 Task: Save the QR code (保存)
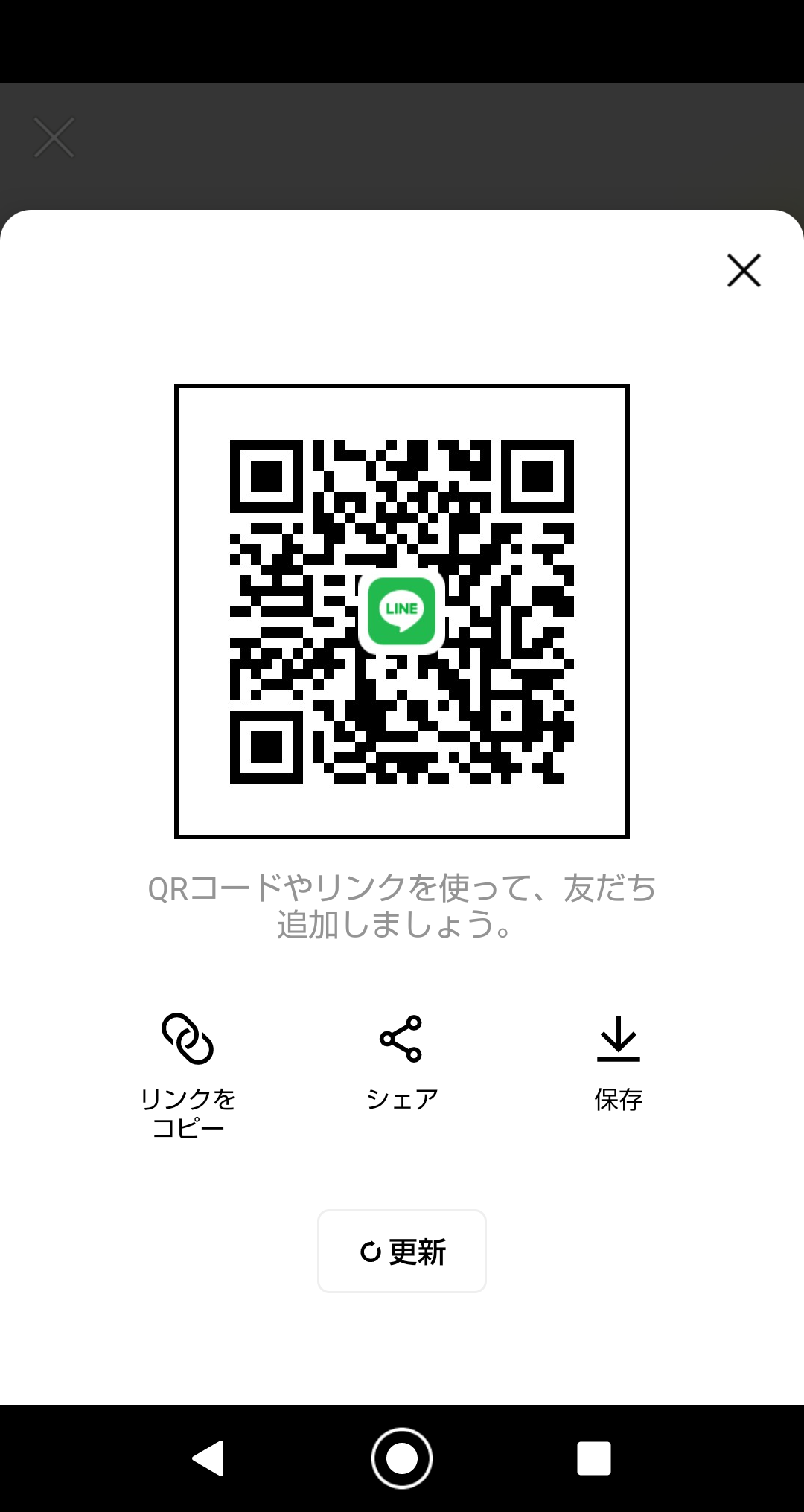pyautogui.click(x=618, y=1062)
